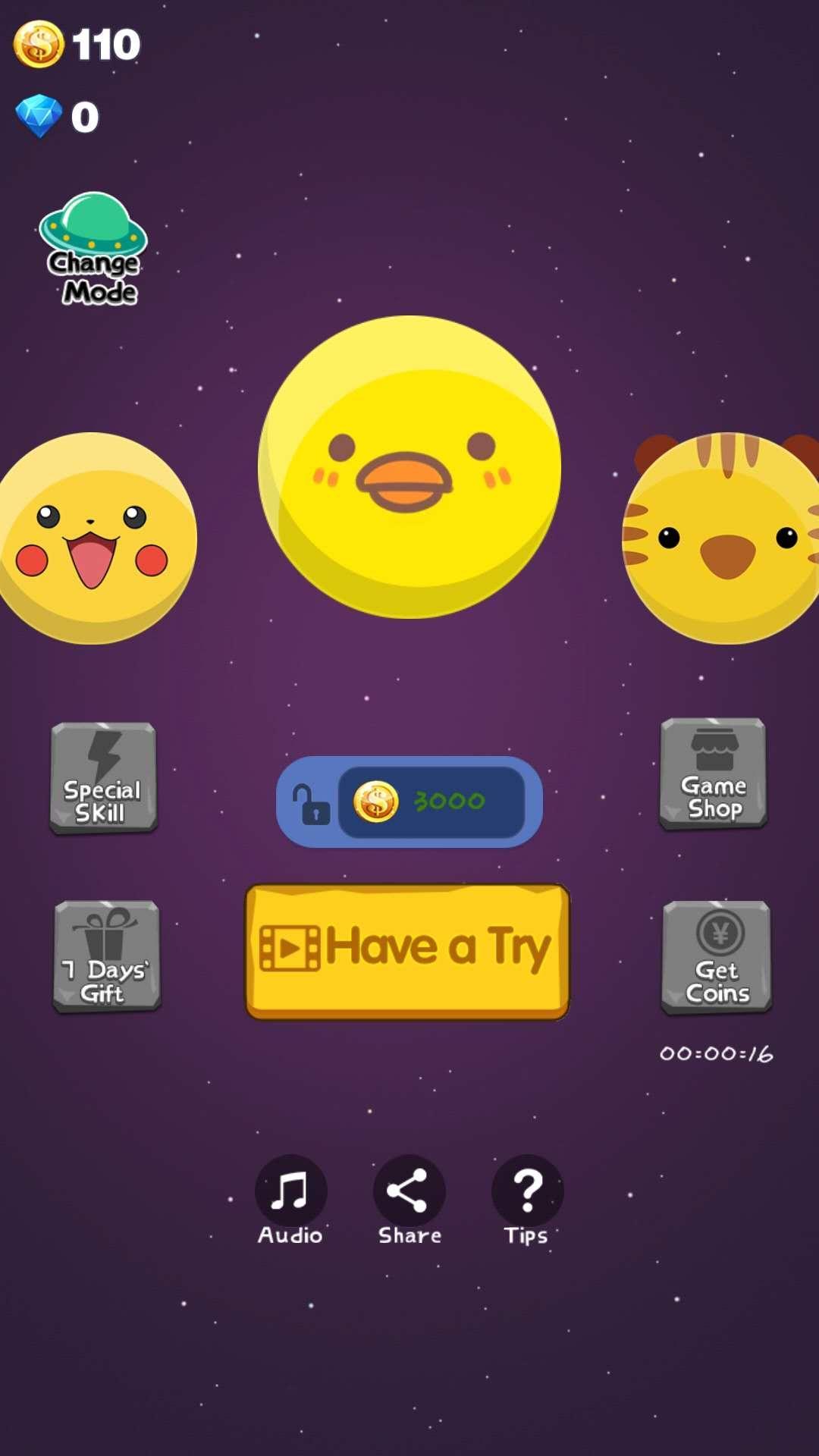This screenshot has width=819, height=1456.
Task: Unlock the duck character for 3000 coins
Action: (x=409, y=802)
